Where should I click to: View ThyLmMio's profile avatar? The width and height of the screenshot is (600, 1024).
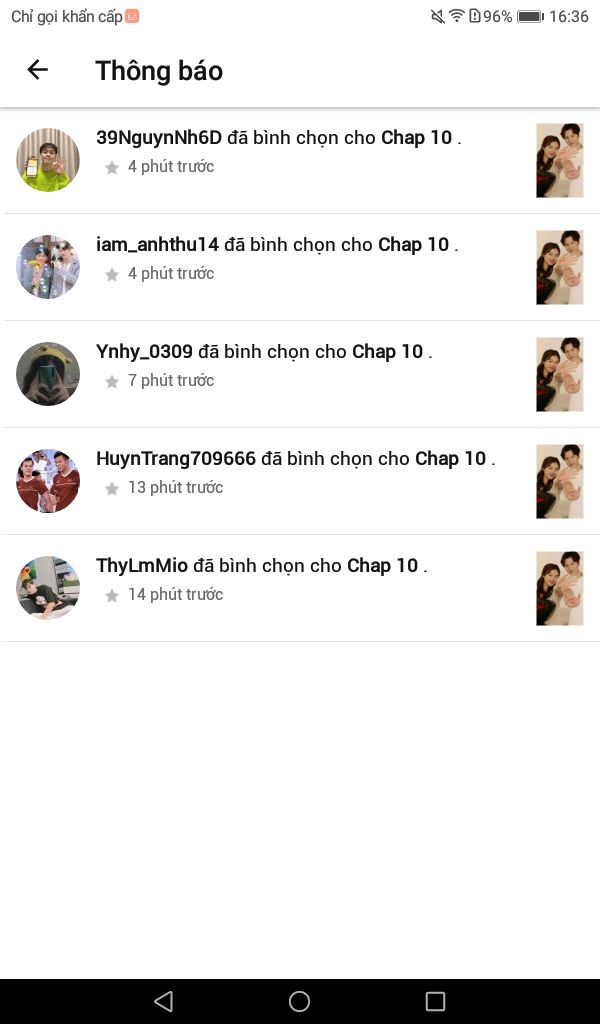[x=48, y=588]
